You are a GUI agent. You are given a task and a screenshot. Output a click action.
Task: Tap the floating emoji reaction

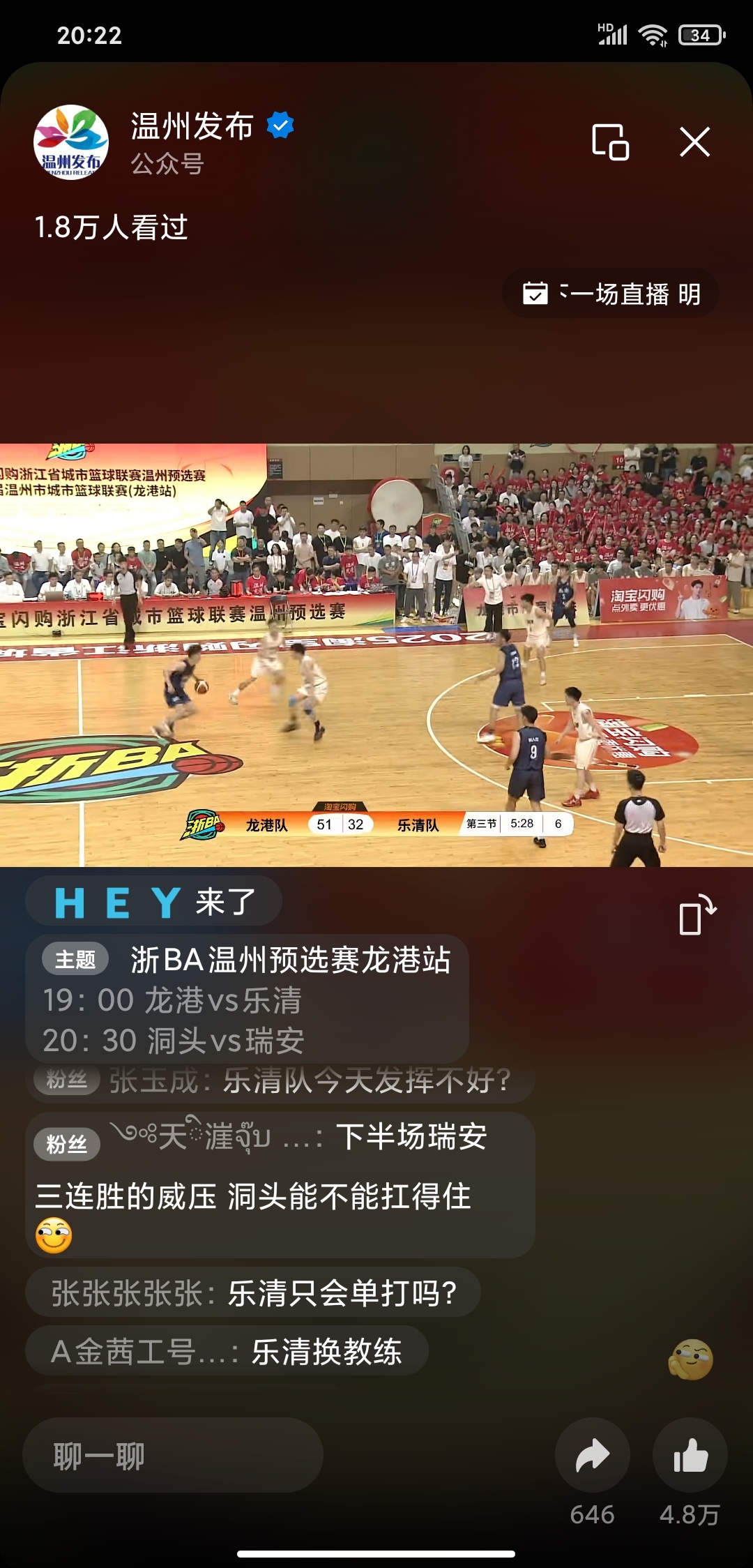(x=690, y=1359)
